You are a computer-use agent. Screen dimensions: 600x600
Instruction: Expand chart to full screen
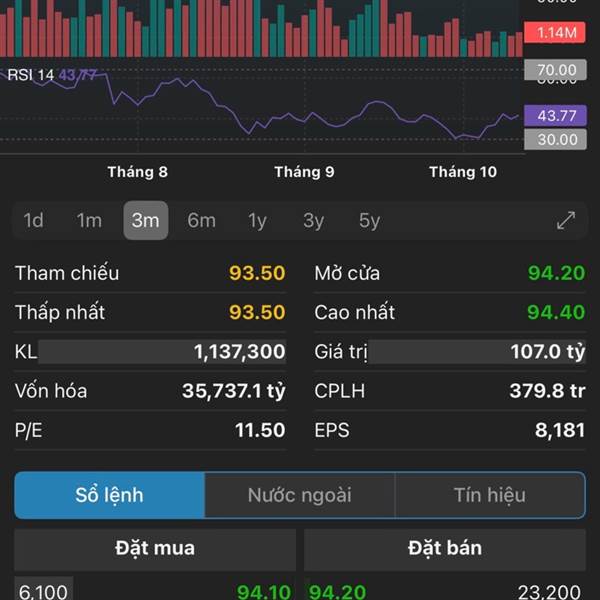click(x=566, y=221)
